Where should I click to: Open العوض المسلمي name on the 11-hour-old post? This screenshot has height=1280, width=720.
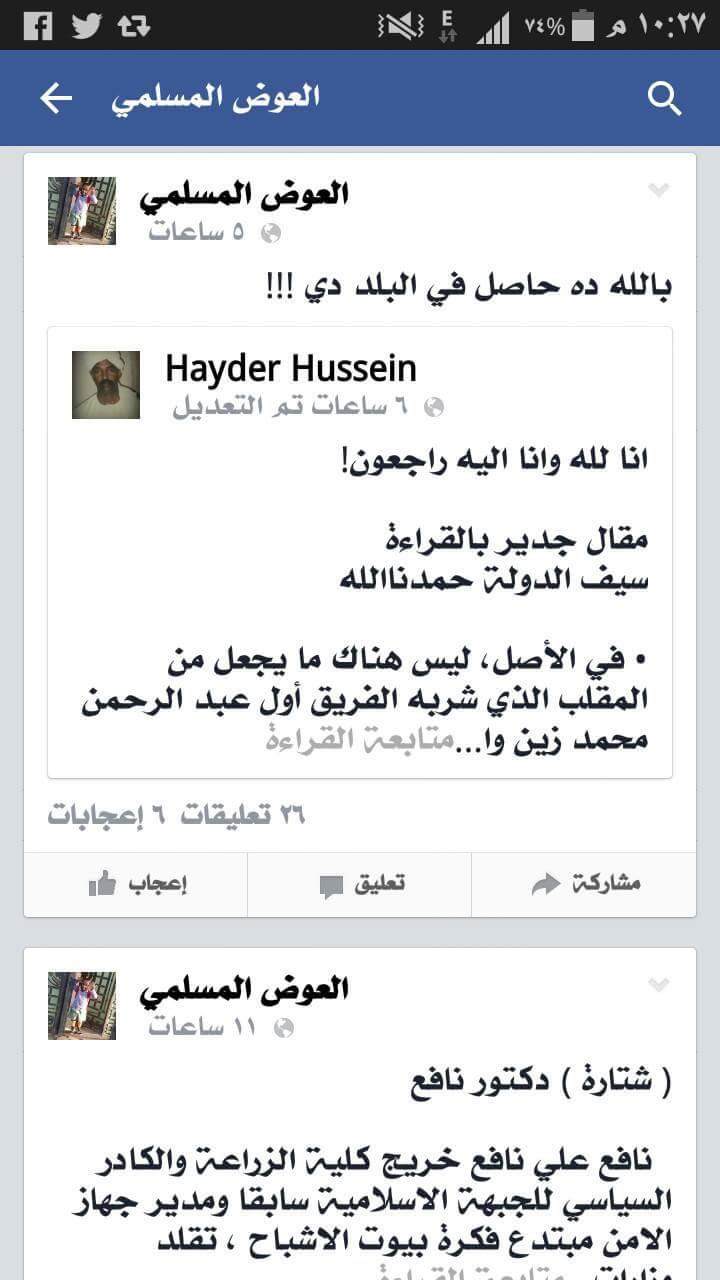point(244,989)
